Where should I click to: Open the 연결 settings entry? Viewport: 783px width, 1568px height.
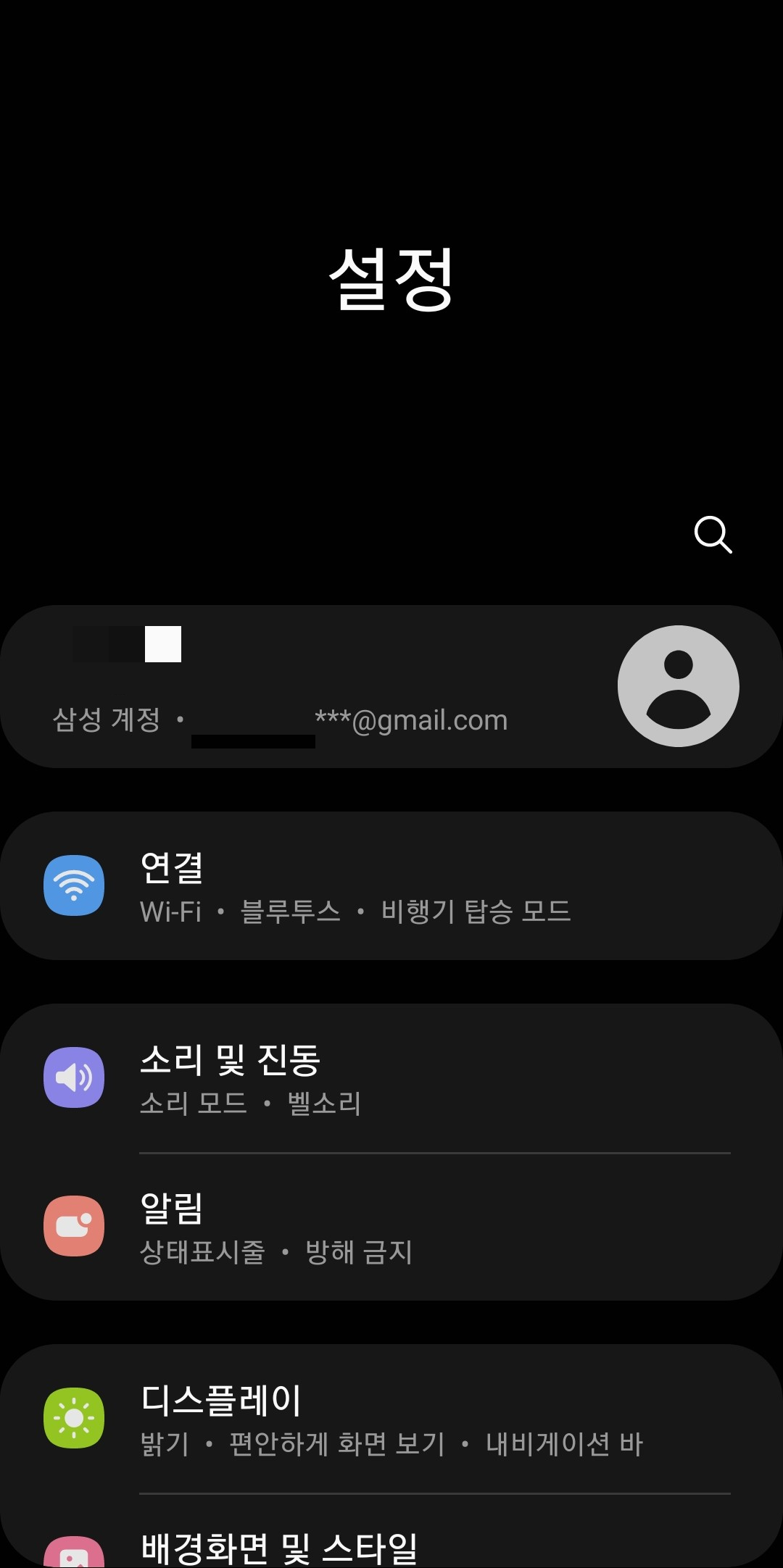[x=391, y=885]
